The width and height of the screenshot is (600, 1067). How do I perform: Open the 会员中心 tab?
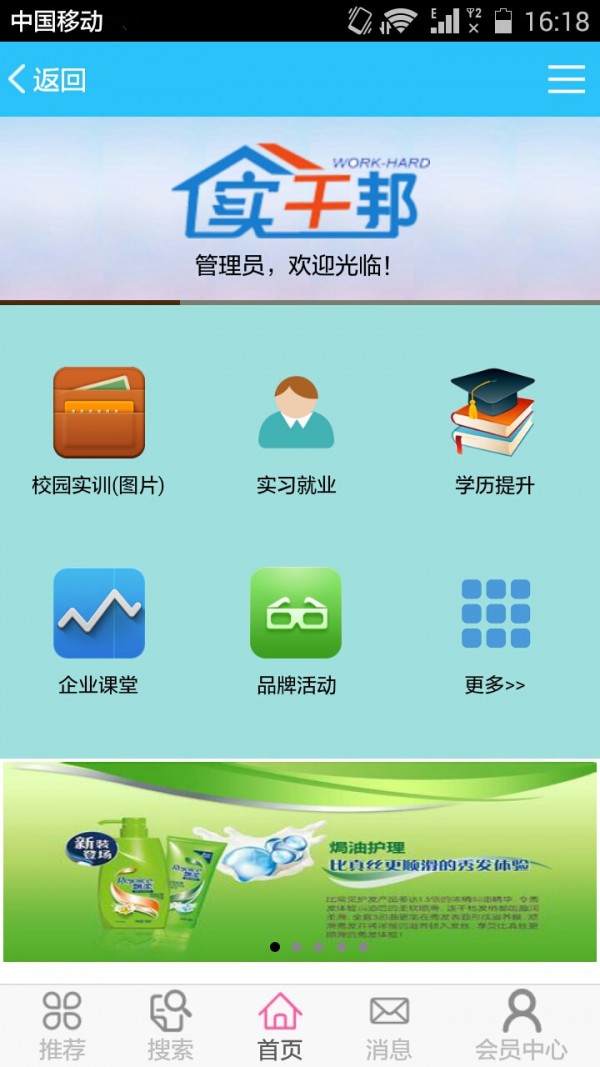tap(520, 1025)
